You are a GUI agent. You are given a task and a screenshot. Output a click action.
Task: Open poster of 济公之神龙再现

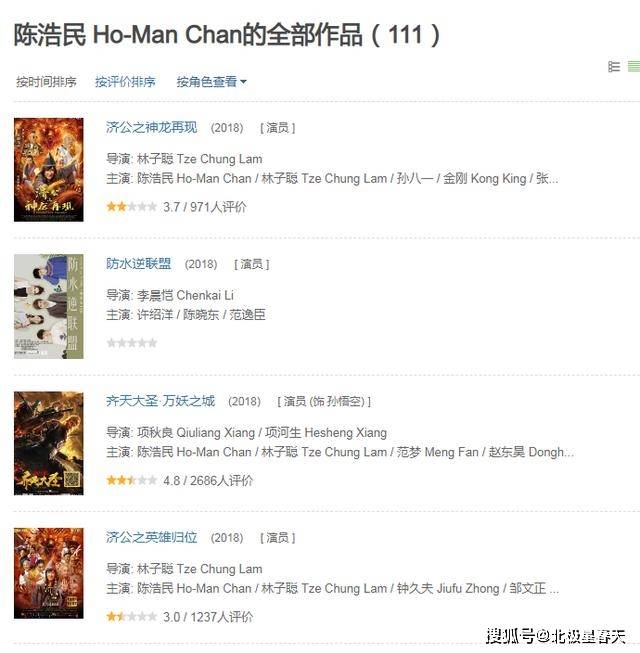pyautogui.click(x=48, y=170)
